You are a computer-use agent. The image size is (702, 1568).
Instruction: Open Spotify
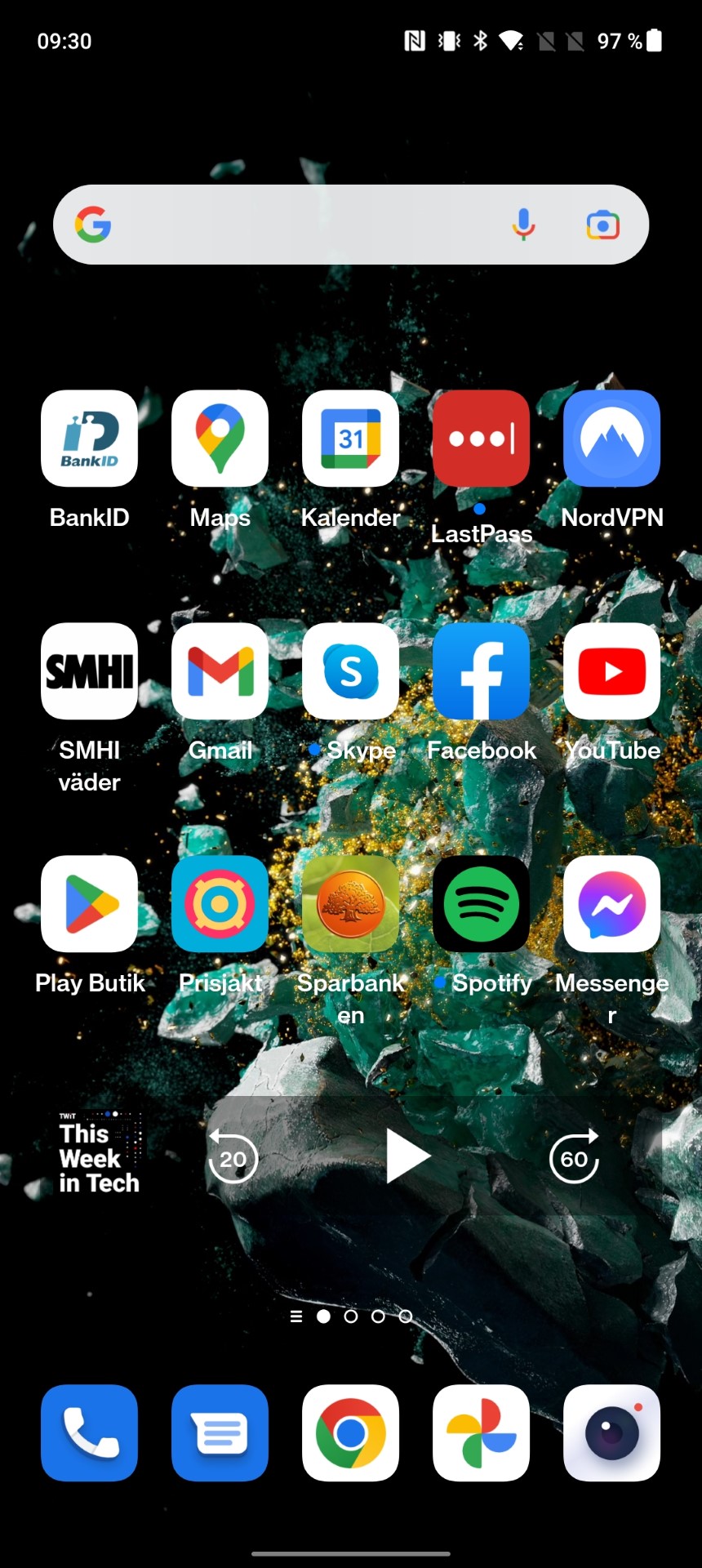[x=482, y=904]
